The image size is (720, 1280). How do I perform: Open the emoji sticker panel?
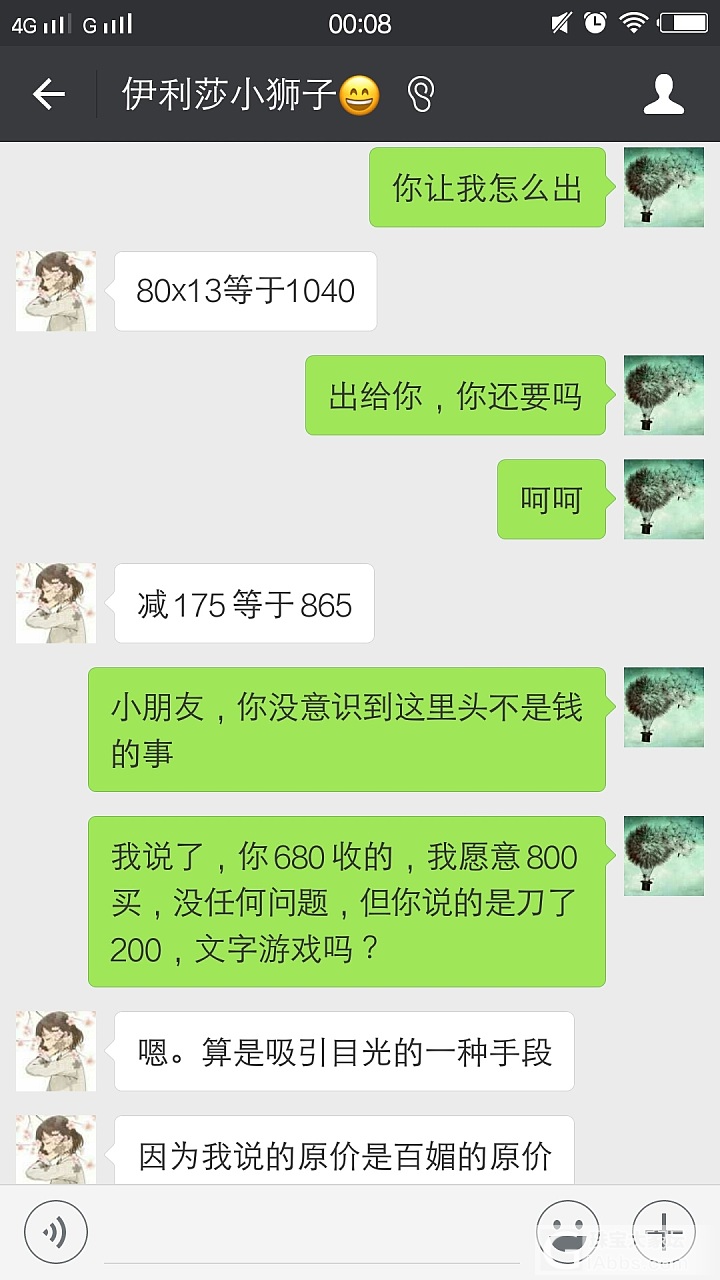pos(568,1231)
